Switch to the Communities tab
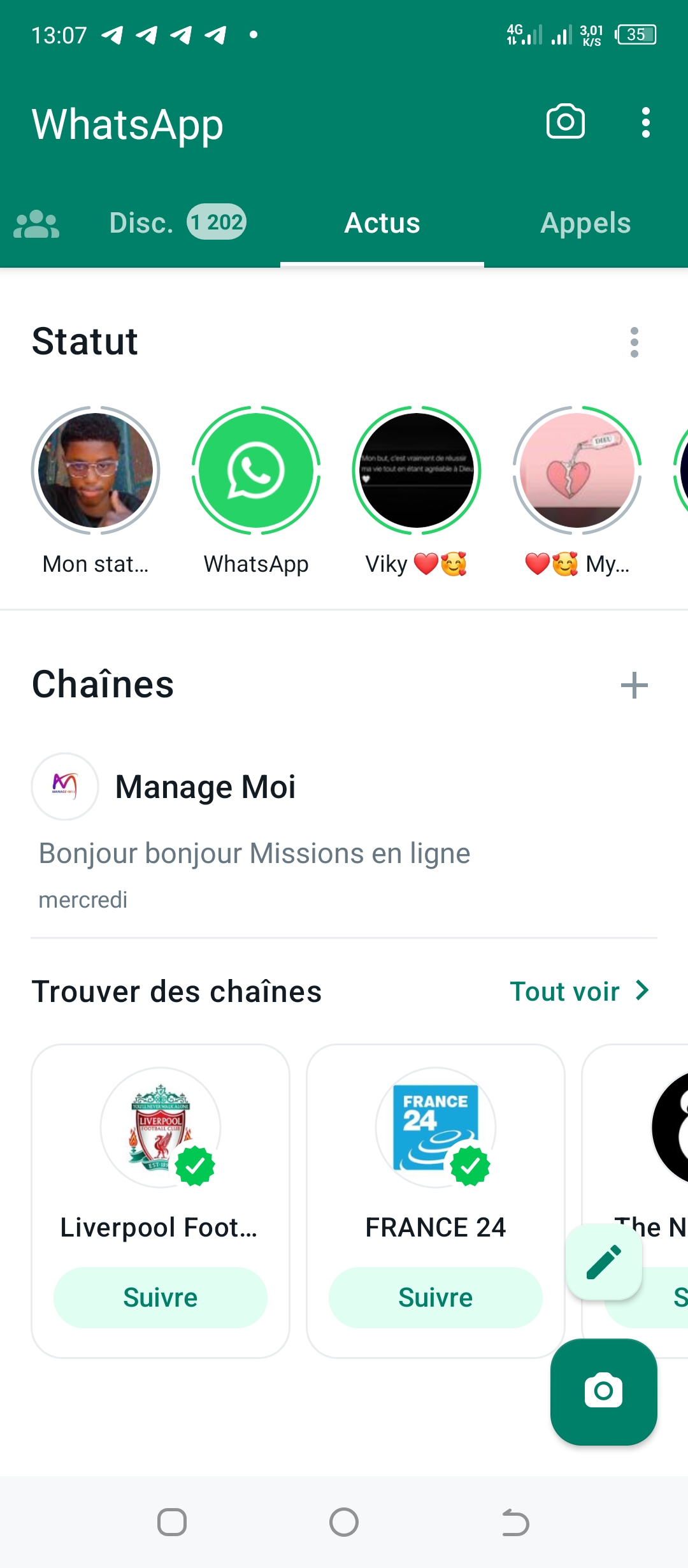The height and width of the screenshot is (1568, 688). [36, 224]
